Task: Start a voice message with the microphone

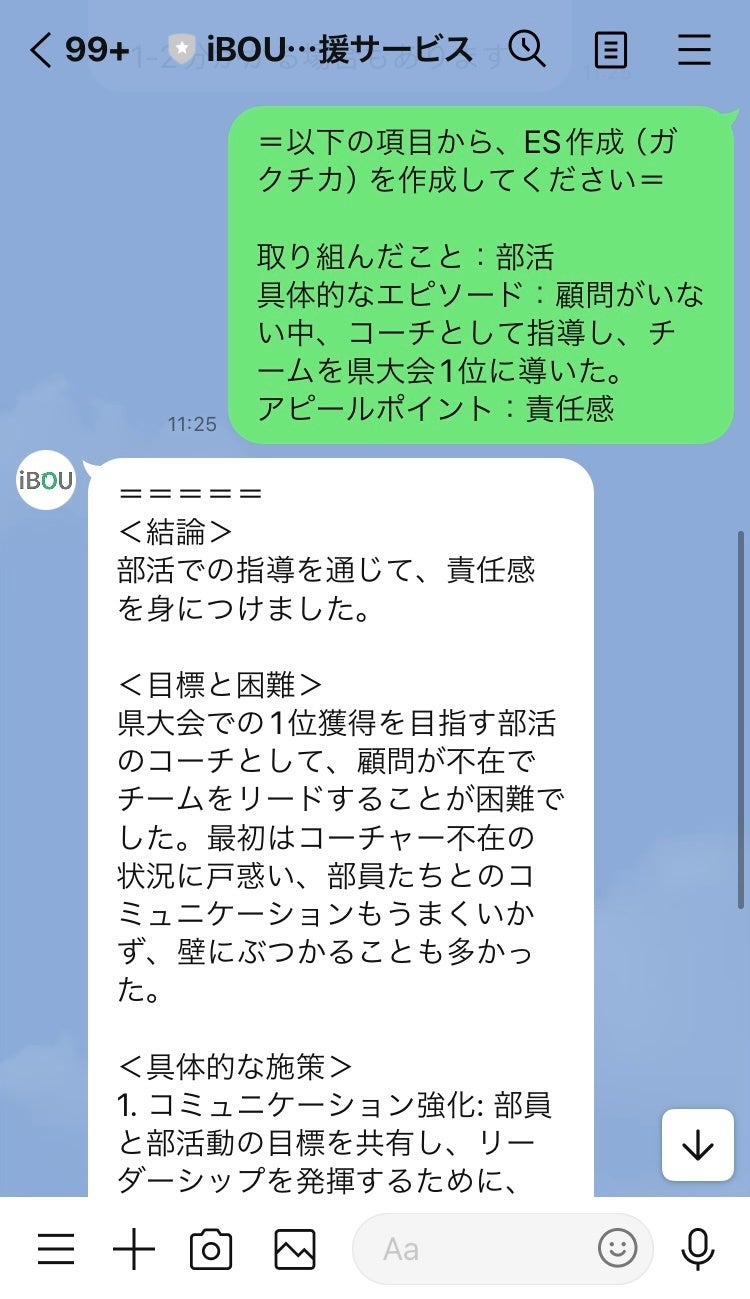Action: coord(697,1249)
